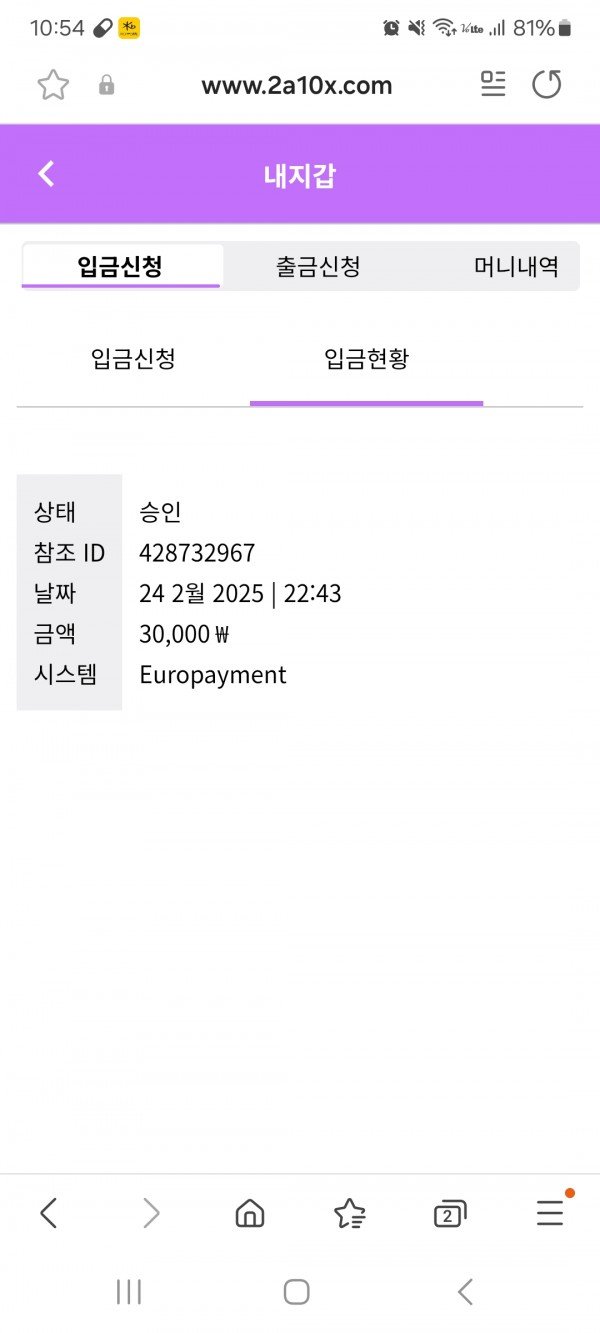
Task: Open the 머니내역 tab
Action: pos(515,267)
